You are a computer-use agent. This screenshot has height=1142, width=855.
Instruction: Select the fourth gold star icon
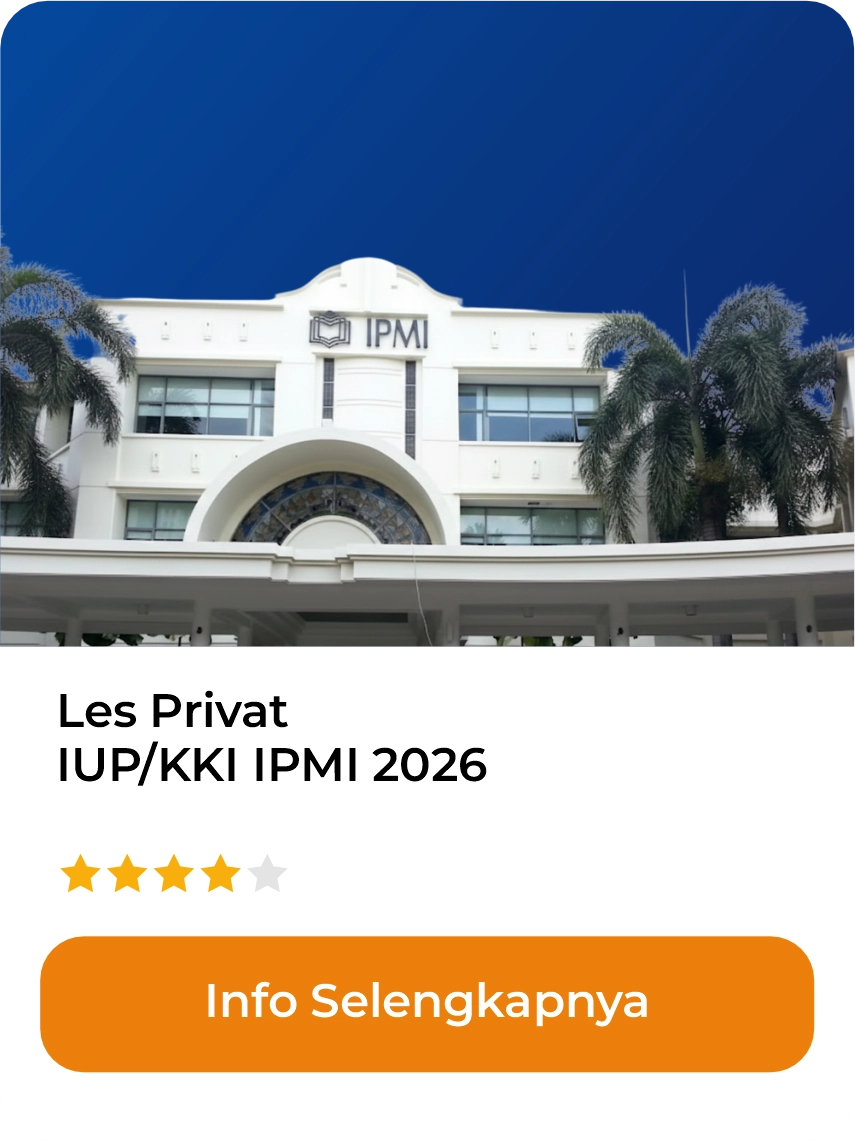[x=221, y=872]
